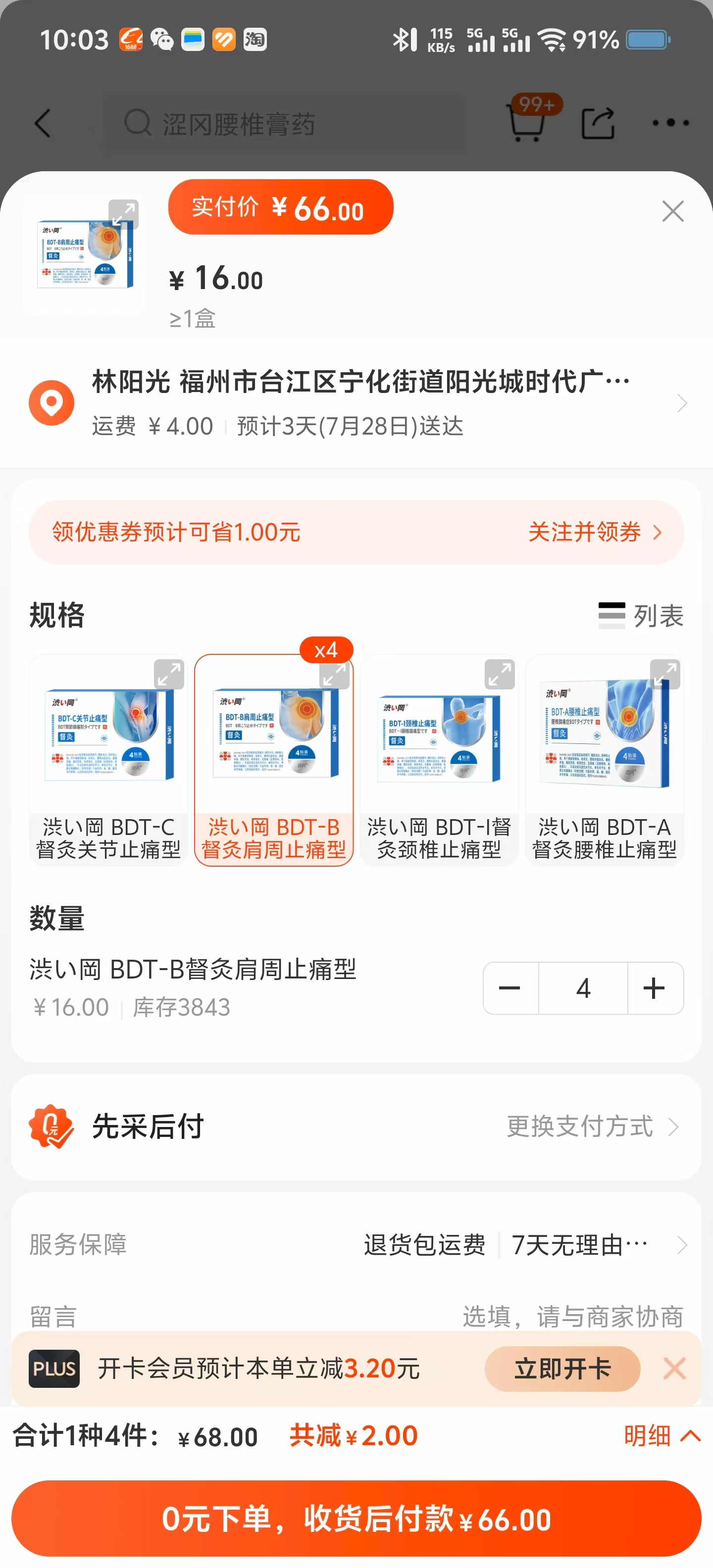Tap 立即开卡 to join PLUS
This screenshot has height=1568, width=713.
point(562,1369)
